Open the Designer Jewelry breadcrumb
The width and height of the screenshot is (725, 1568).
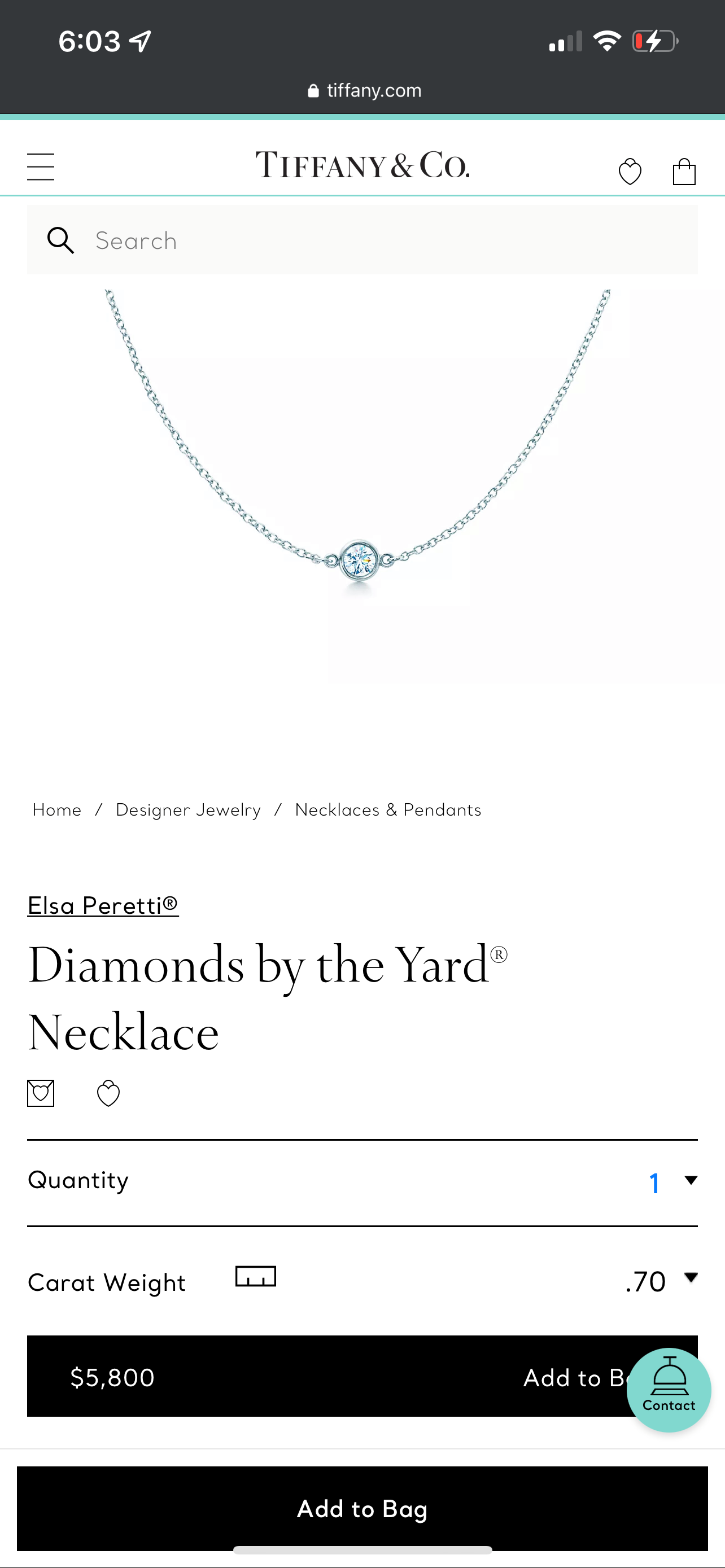coord(188,809)
